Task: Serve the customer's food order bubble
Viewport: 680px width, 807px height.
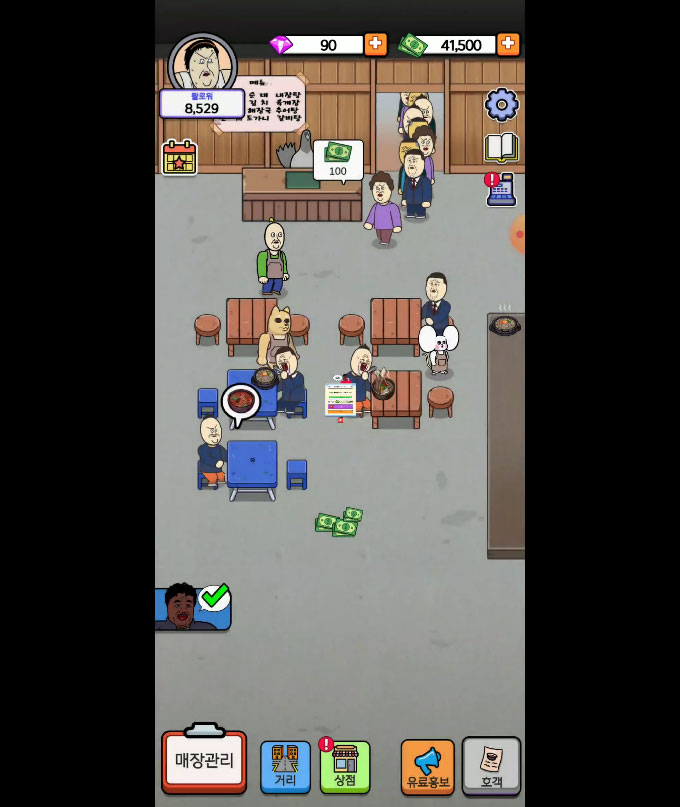Action: click(x=240, y=401)
